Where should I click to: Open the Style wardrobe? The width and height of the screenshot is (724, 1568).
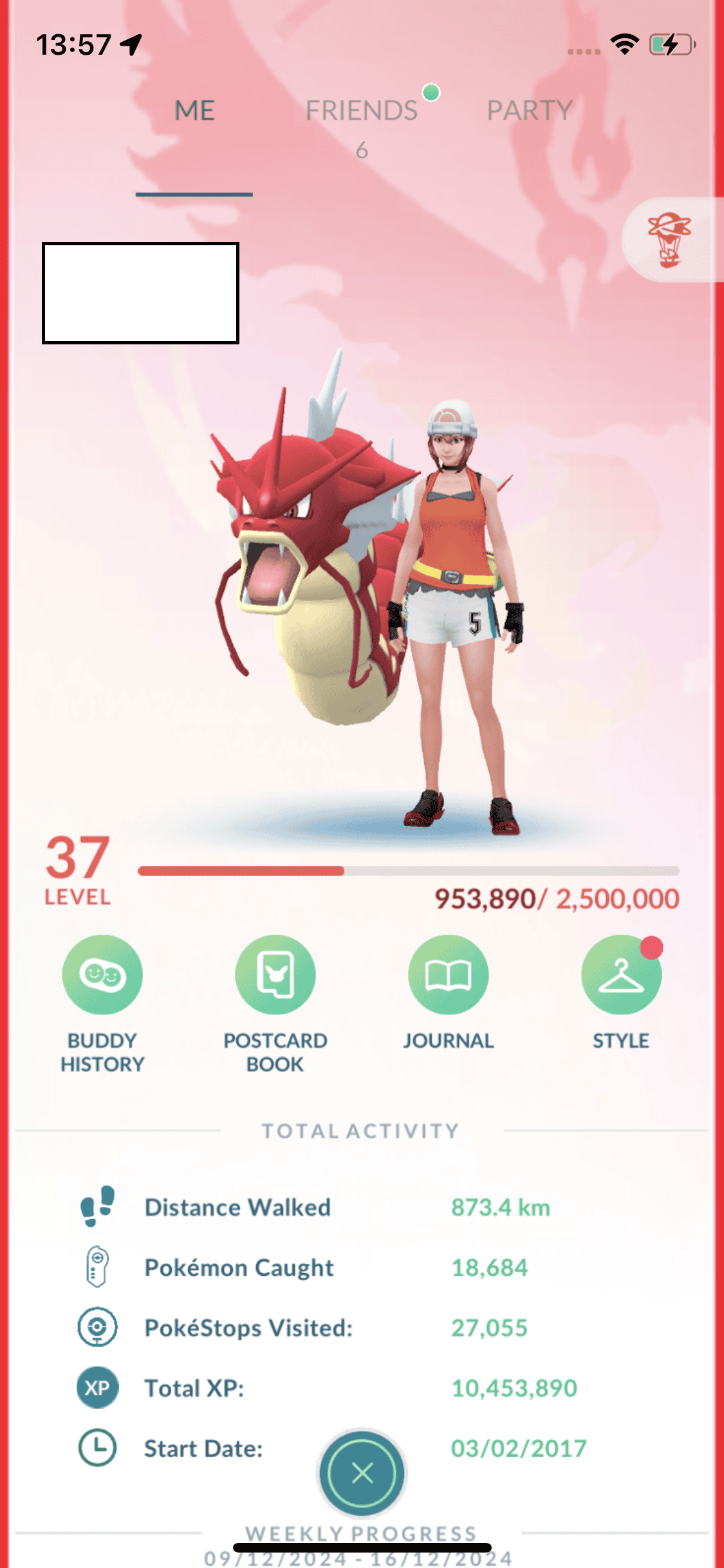point(621,975)
